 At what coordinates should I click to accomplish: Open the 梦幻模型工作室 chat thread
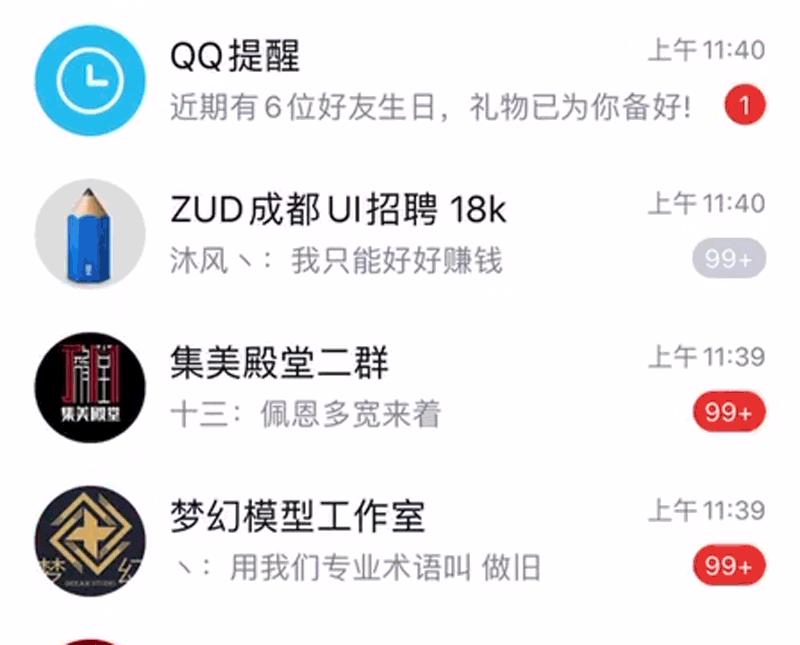pos(400,542)
